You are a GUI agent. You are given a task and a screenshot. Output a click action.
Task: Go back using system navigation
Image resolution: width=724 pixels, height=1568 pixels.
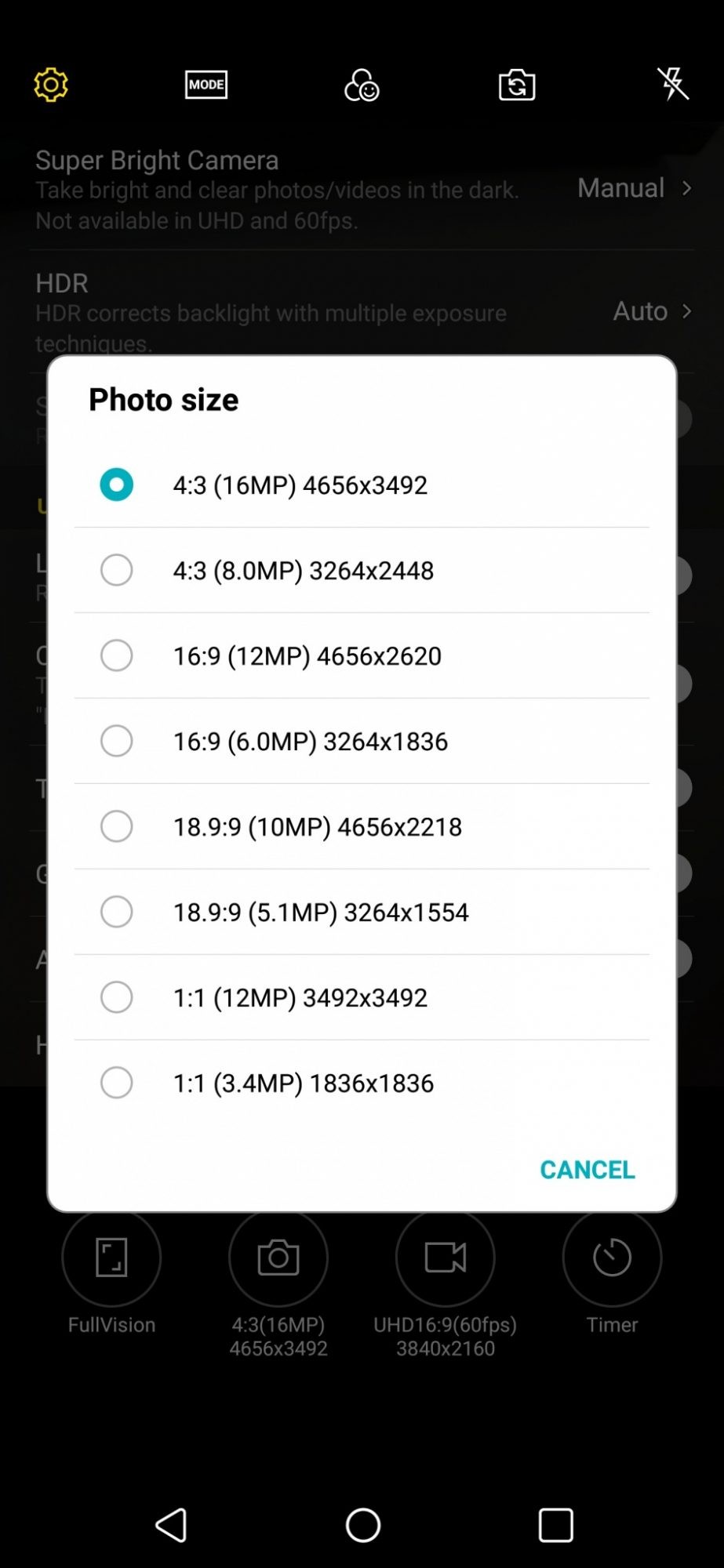pos(171,1526)
